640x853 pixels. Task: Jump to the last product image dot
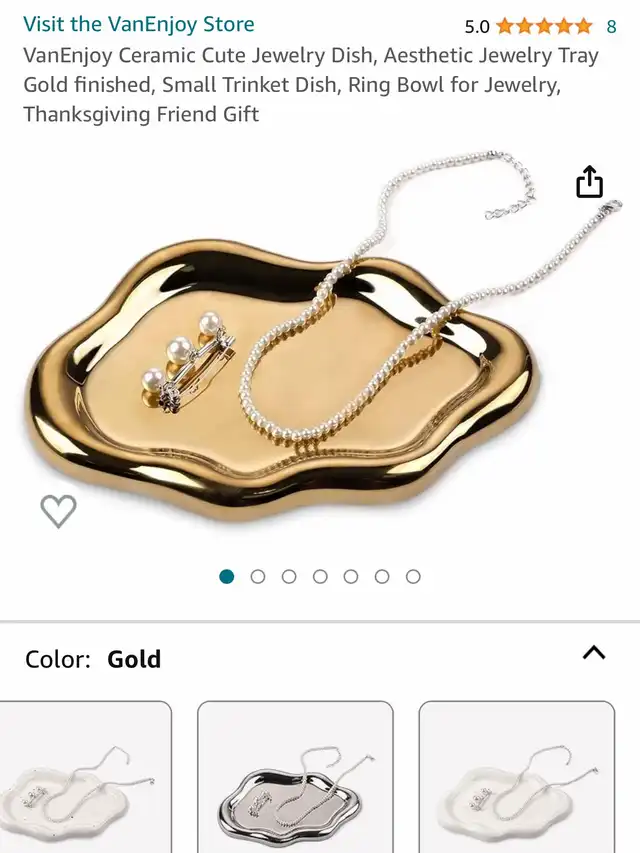pos(413,577)
